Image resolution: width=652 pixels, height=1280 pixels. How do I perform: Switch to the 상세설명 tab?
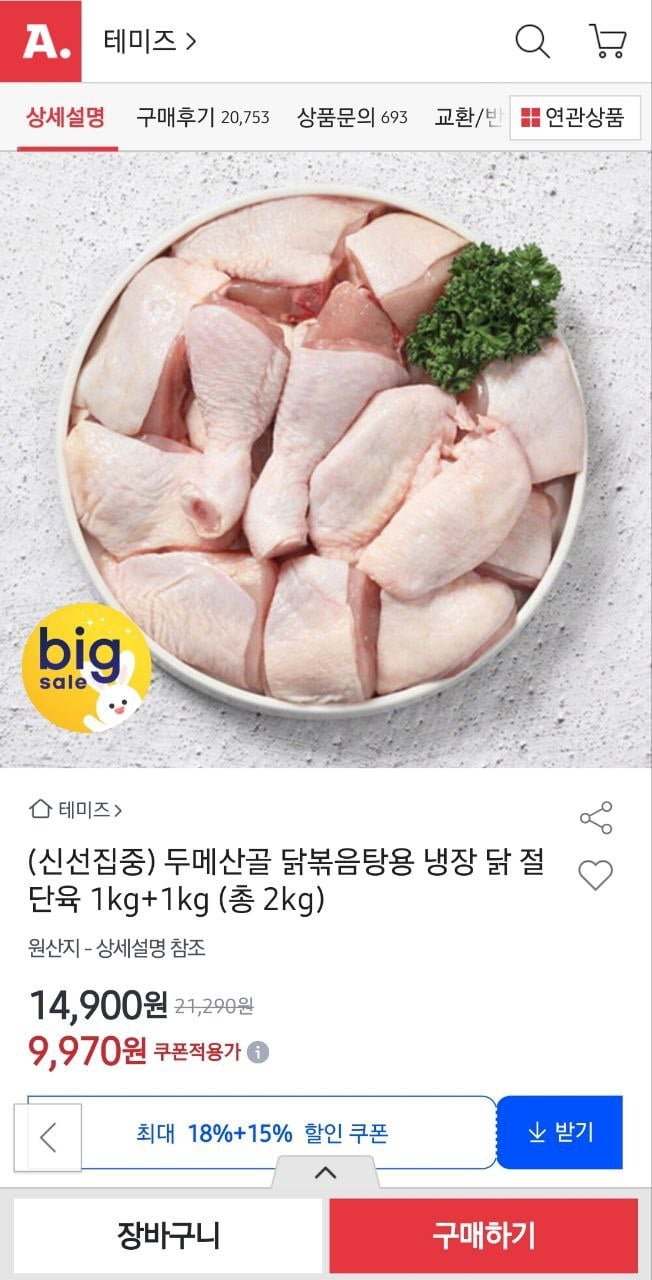pyautogui.click(x=66, y=117)
